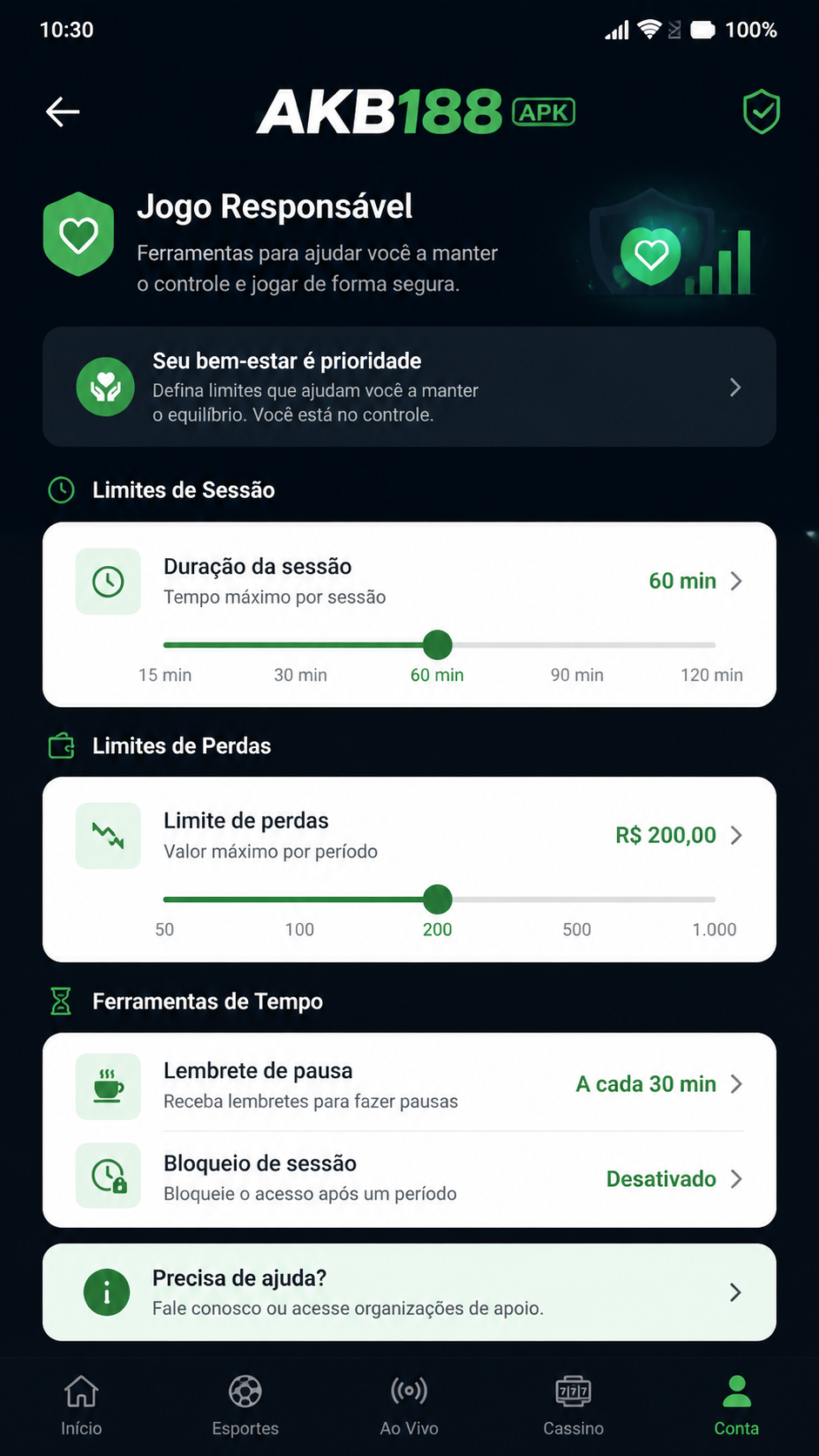Open the Precisa de ajuda? card
This screenshot has height=1456, width=819.
[409, 1292]
